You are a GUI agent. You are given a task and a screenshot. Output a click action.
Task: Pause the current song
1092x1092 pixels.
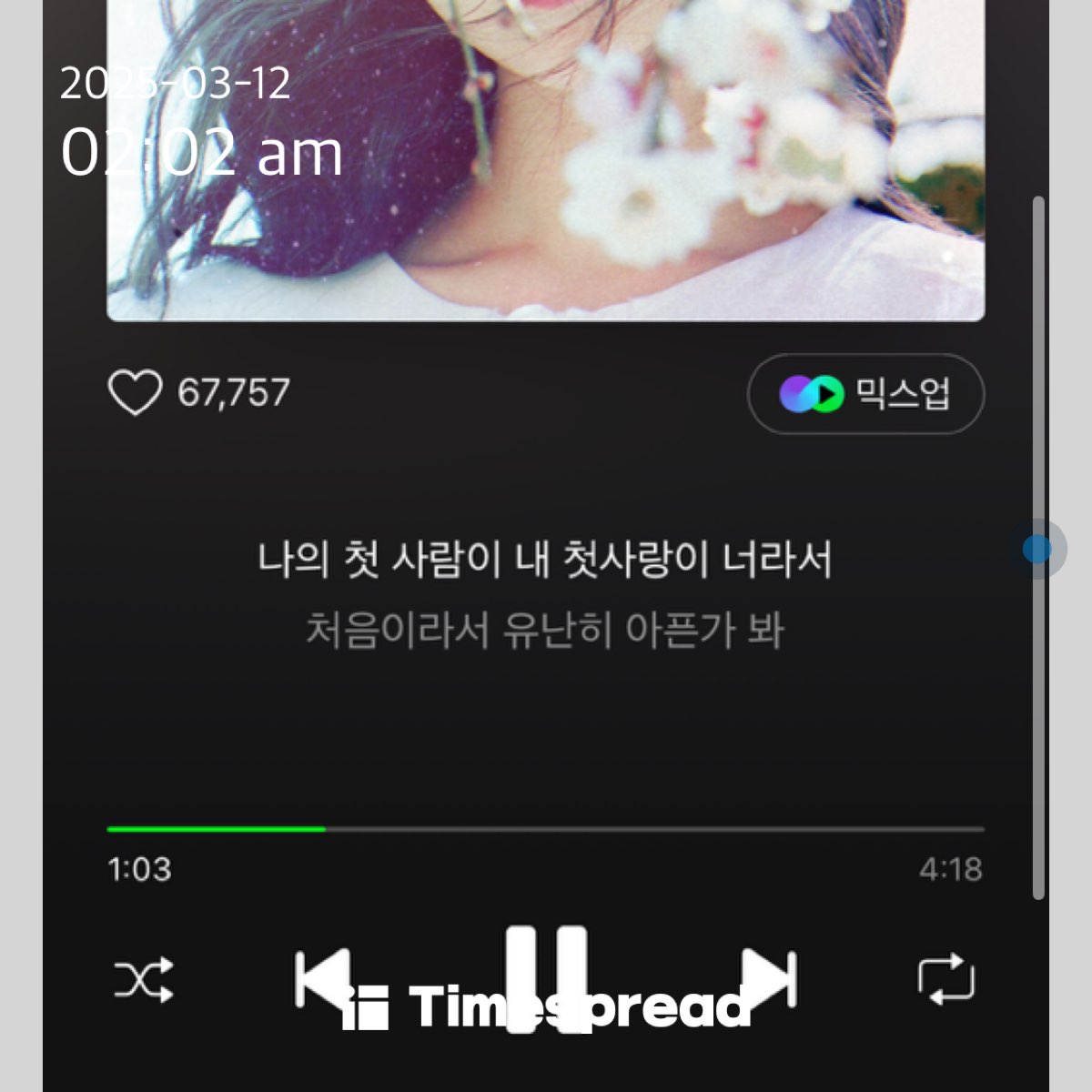pyautogui.click(x=546, y=979)
